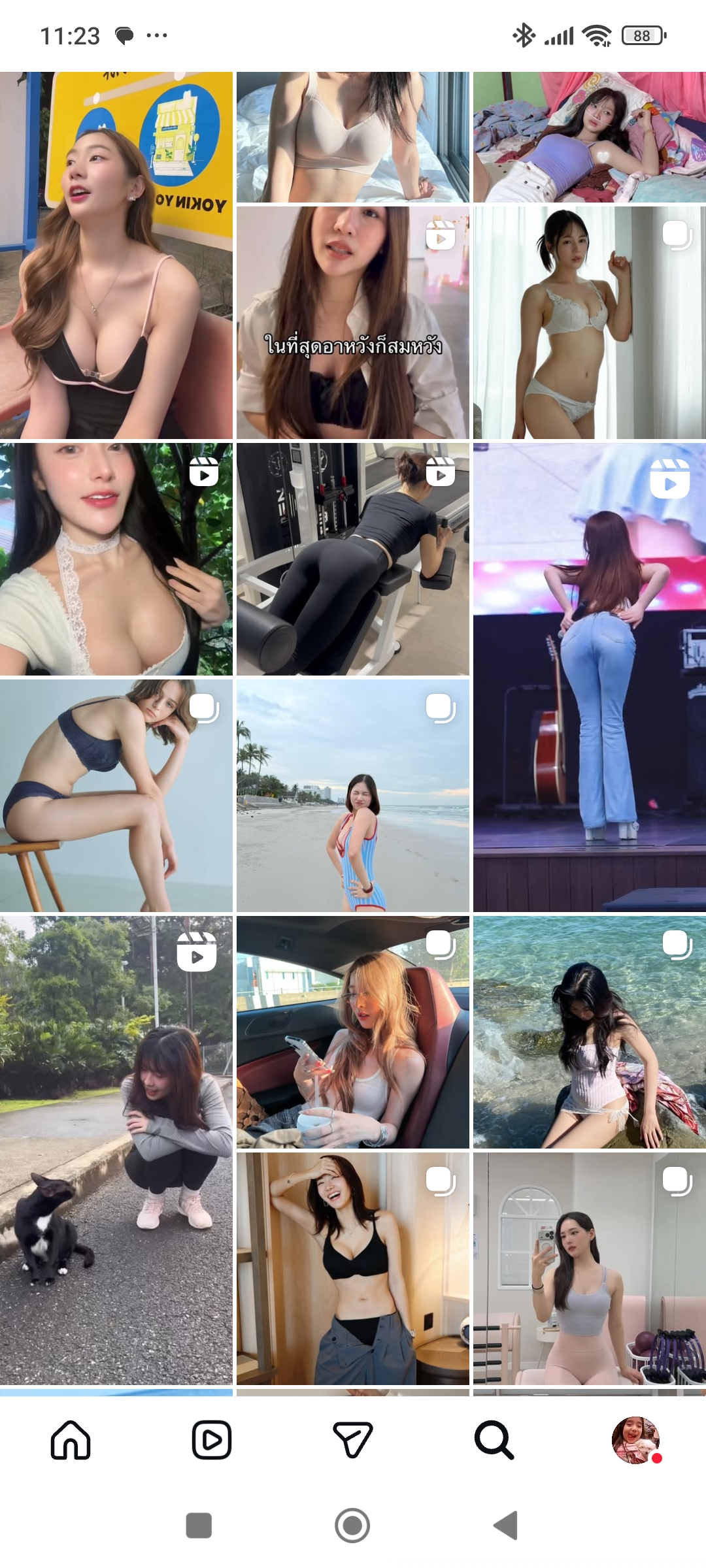Image resolution: width=706 pixels, height=1568 pixels.
Task: Open the post with yellow sign background
Action: [116, 255]
